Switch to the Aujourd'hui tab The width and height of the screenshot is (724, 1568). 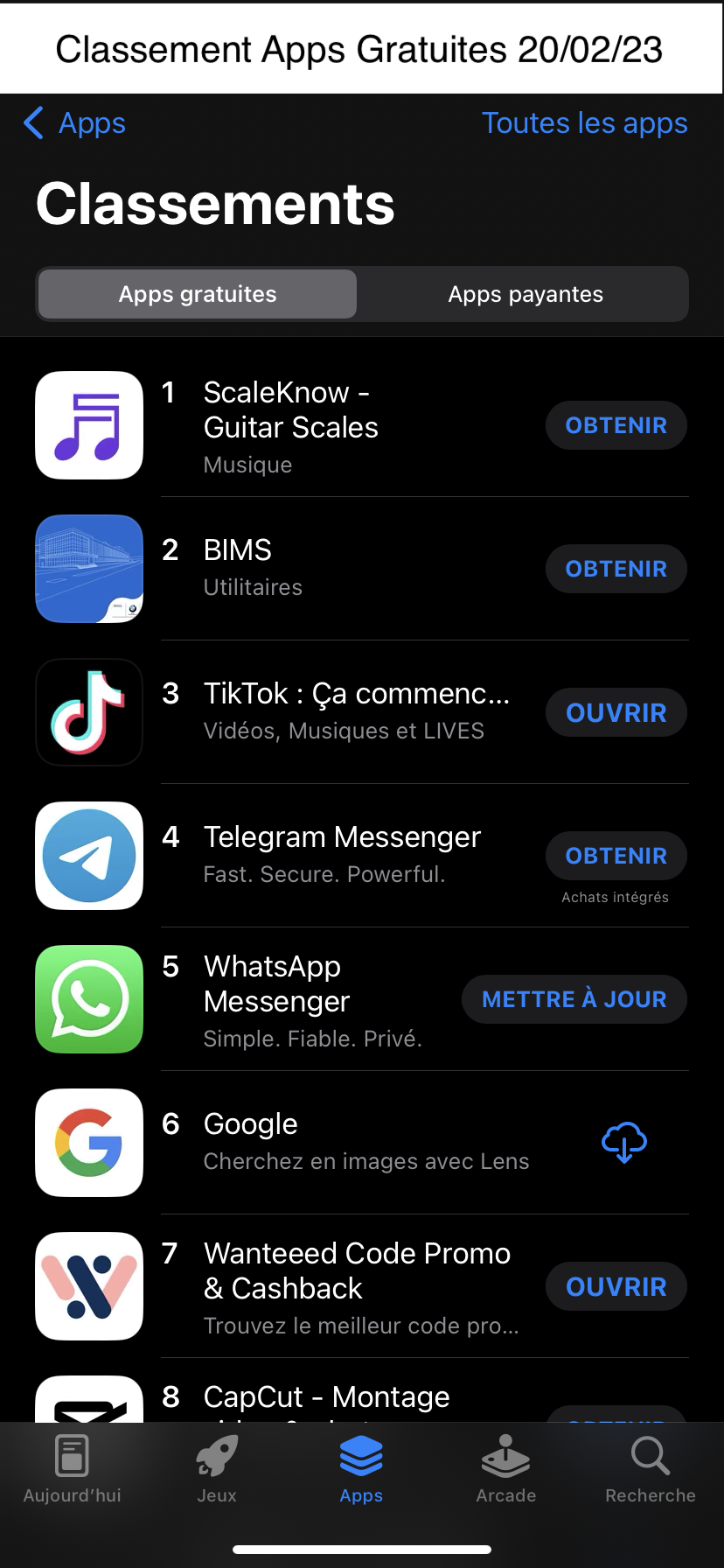[x=73, y=1470]
